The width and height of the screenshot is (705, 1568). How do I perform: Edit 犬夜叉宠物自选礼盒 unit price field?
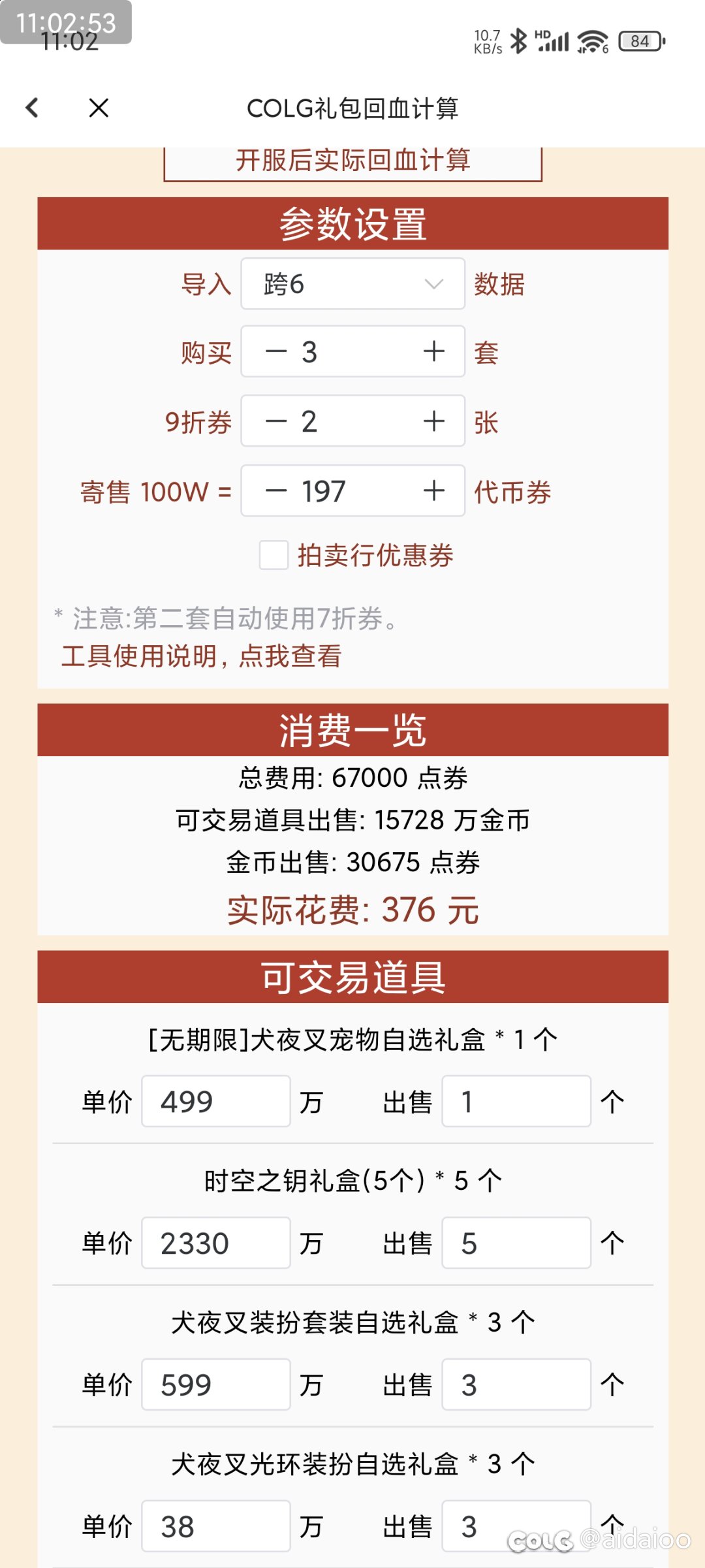click(215, 1102)
